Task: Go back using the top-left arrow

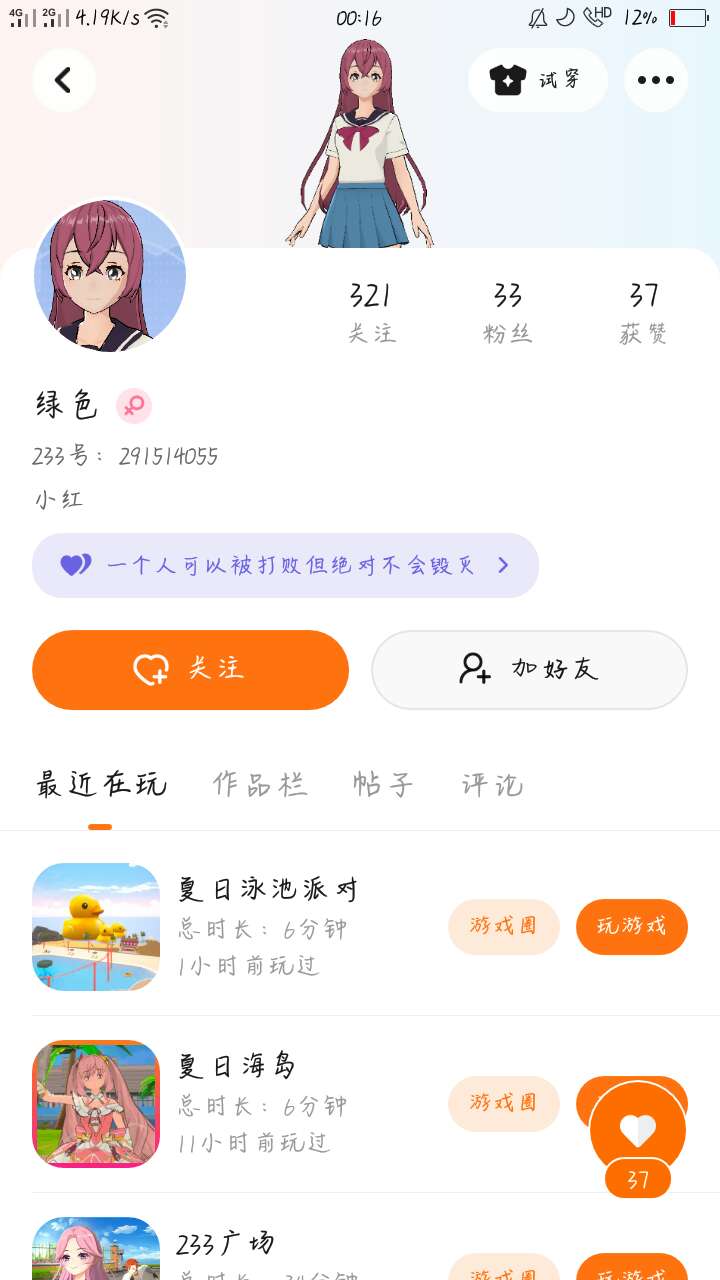Action: tap(64, 80)
